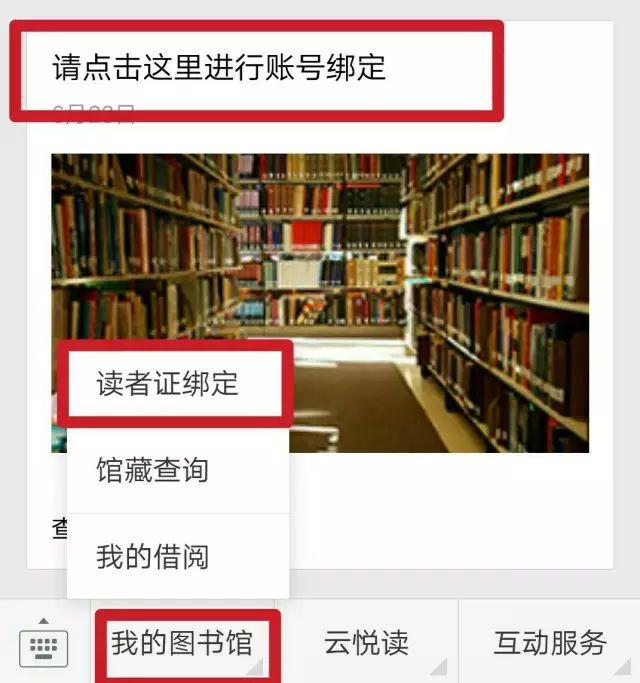
Task: Open the 请点击这里进行账号绑定 article
Action: pyautogui.click(x=220, y=68)
